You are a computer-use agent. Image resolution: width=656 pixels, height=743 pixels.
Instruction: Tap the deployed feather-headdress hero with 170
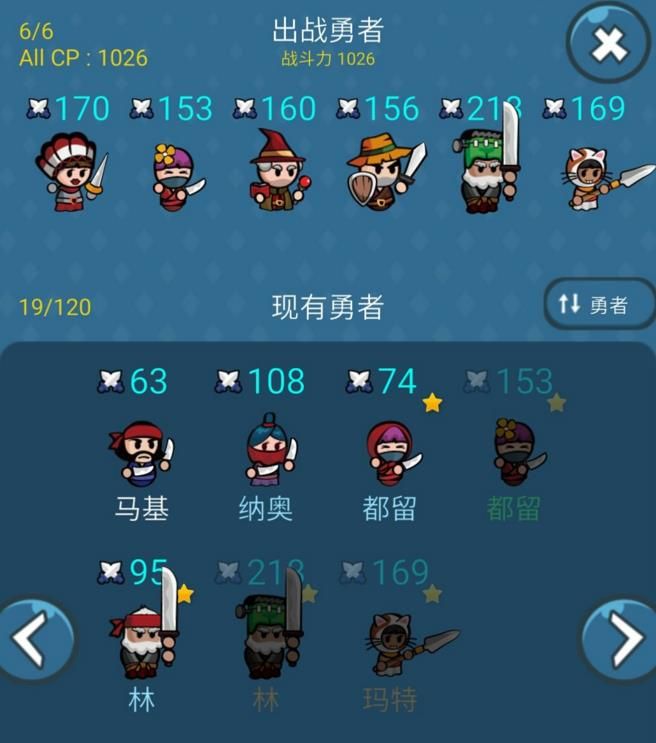[x=68, y=172]
